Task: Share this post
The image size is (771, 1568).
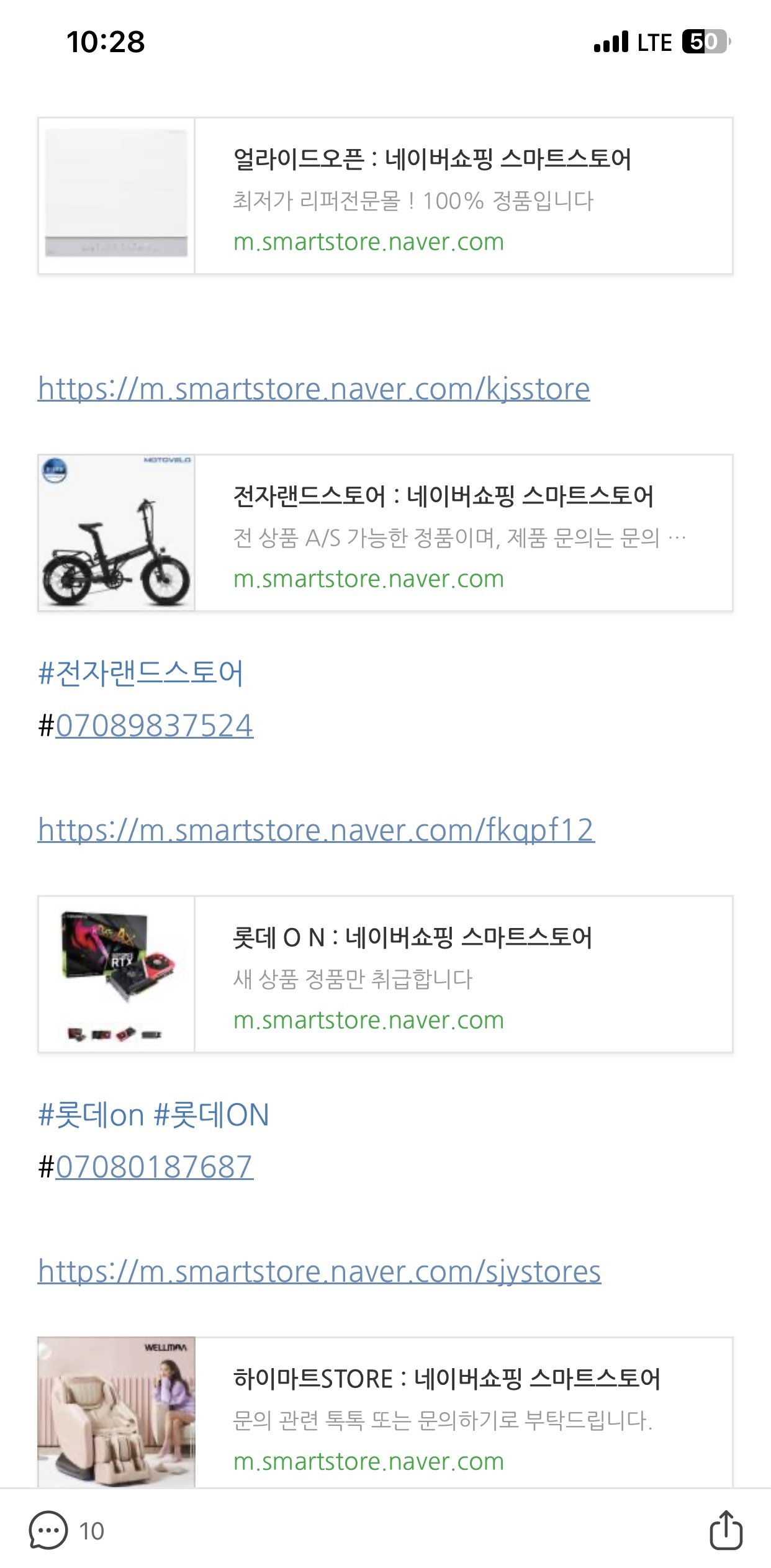Action: pyautogui.click(x=725, y=1531)
